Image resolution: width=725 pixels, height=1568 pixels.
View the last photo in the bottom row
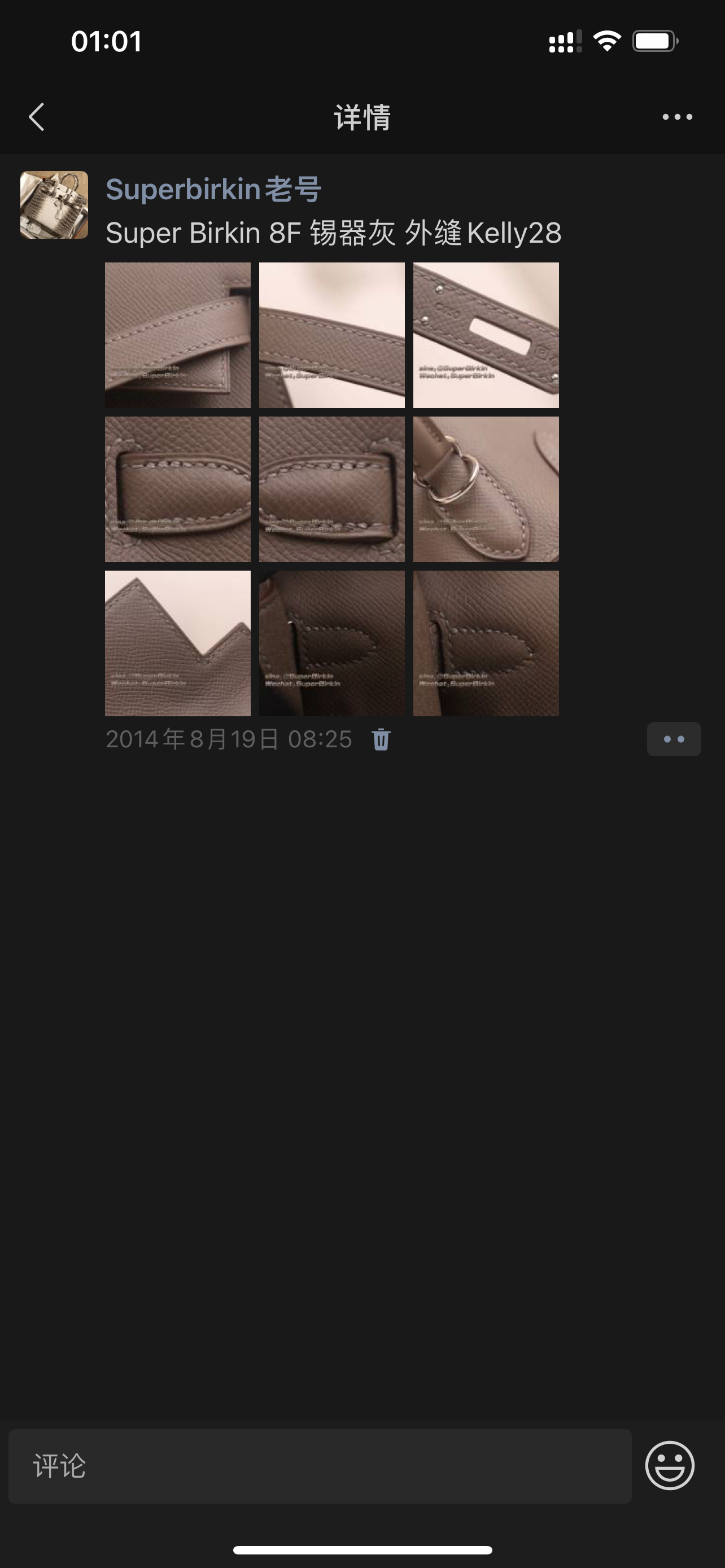pyautogui.click(x=486, y=643)
